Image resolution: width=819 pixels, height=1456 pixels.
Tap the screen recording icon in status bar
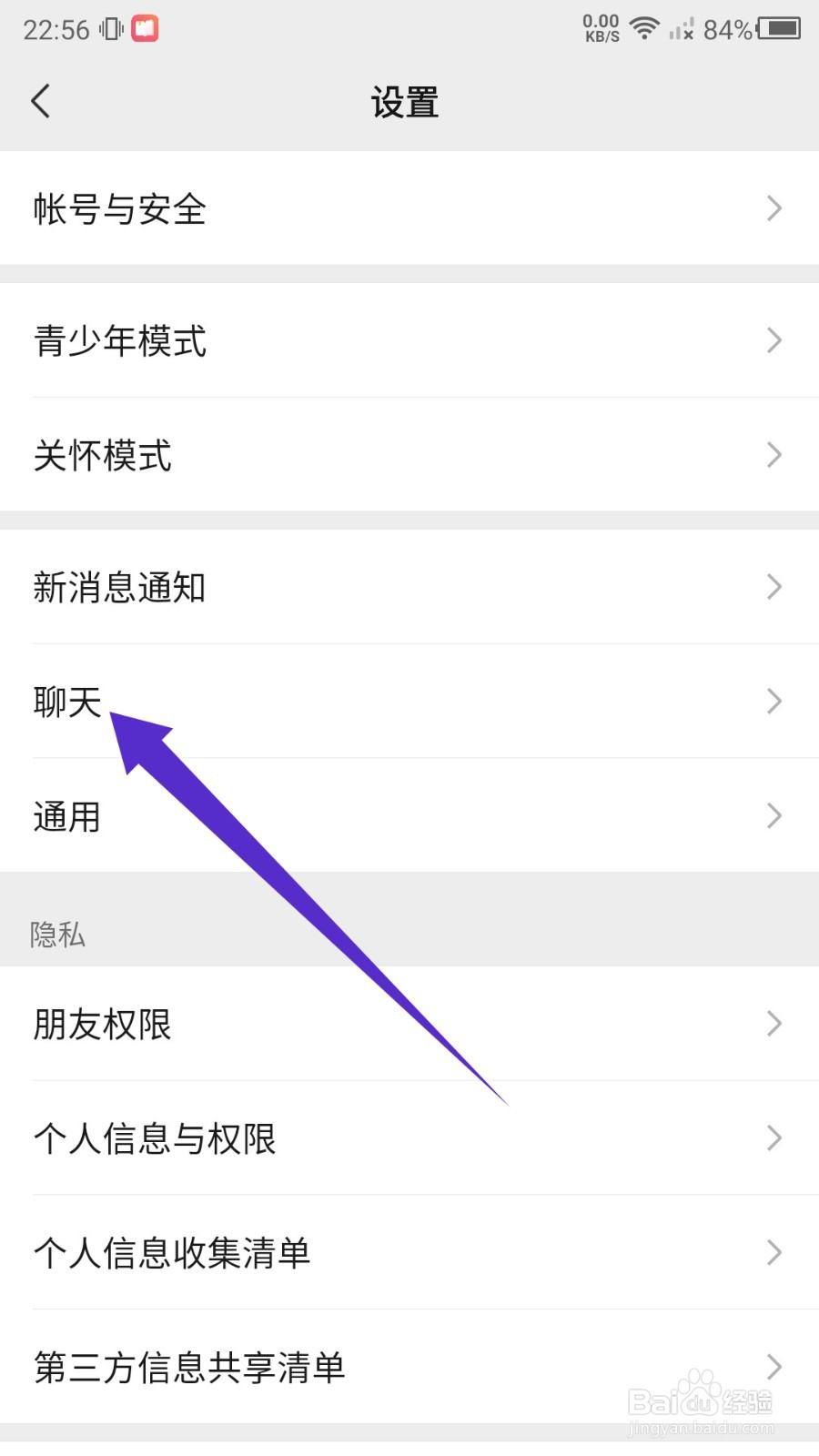click(146, 28)
